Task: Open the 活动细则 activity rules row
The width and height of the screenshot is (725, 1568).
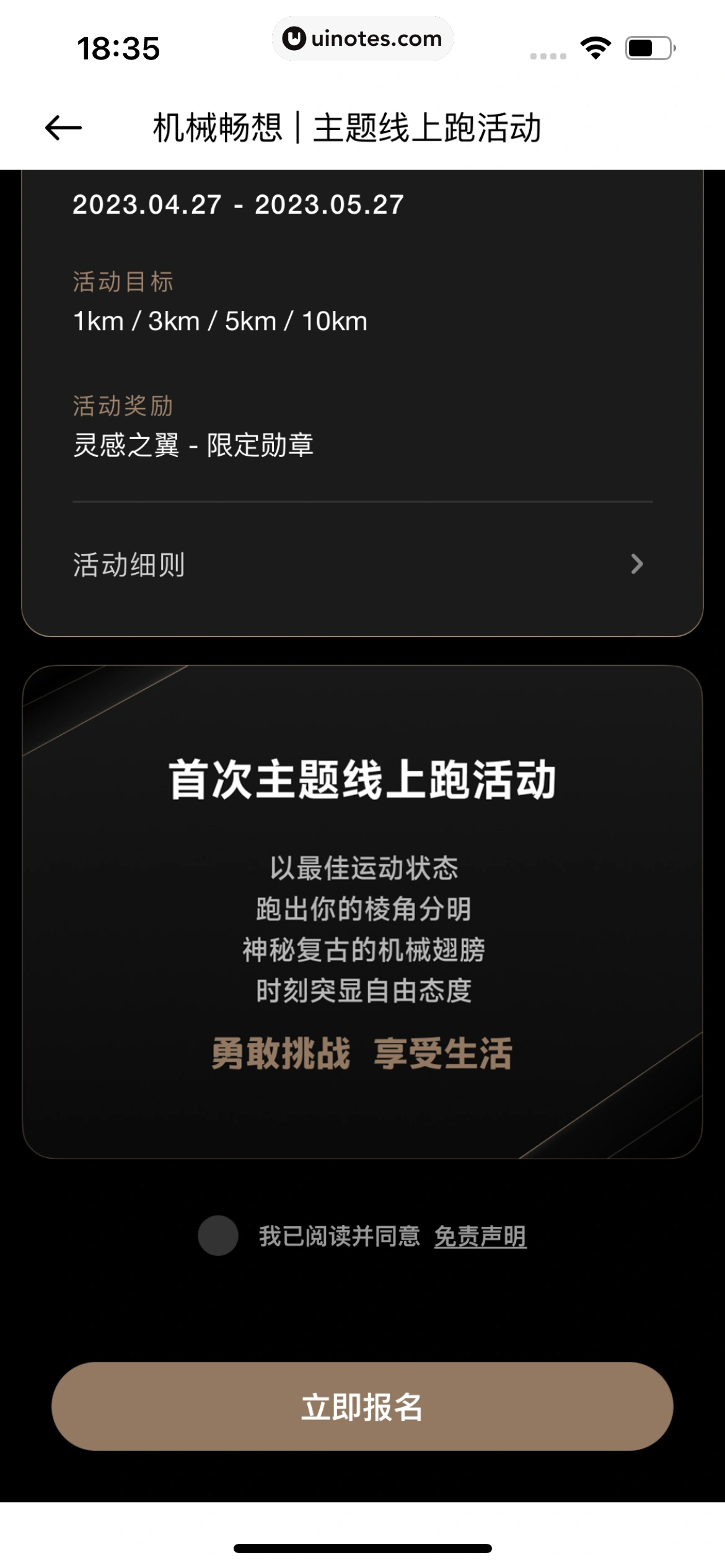Action: [x=362, y=564]
